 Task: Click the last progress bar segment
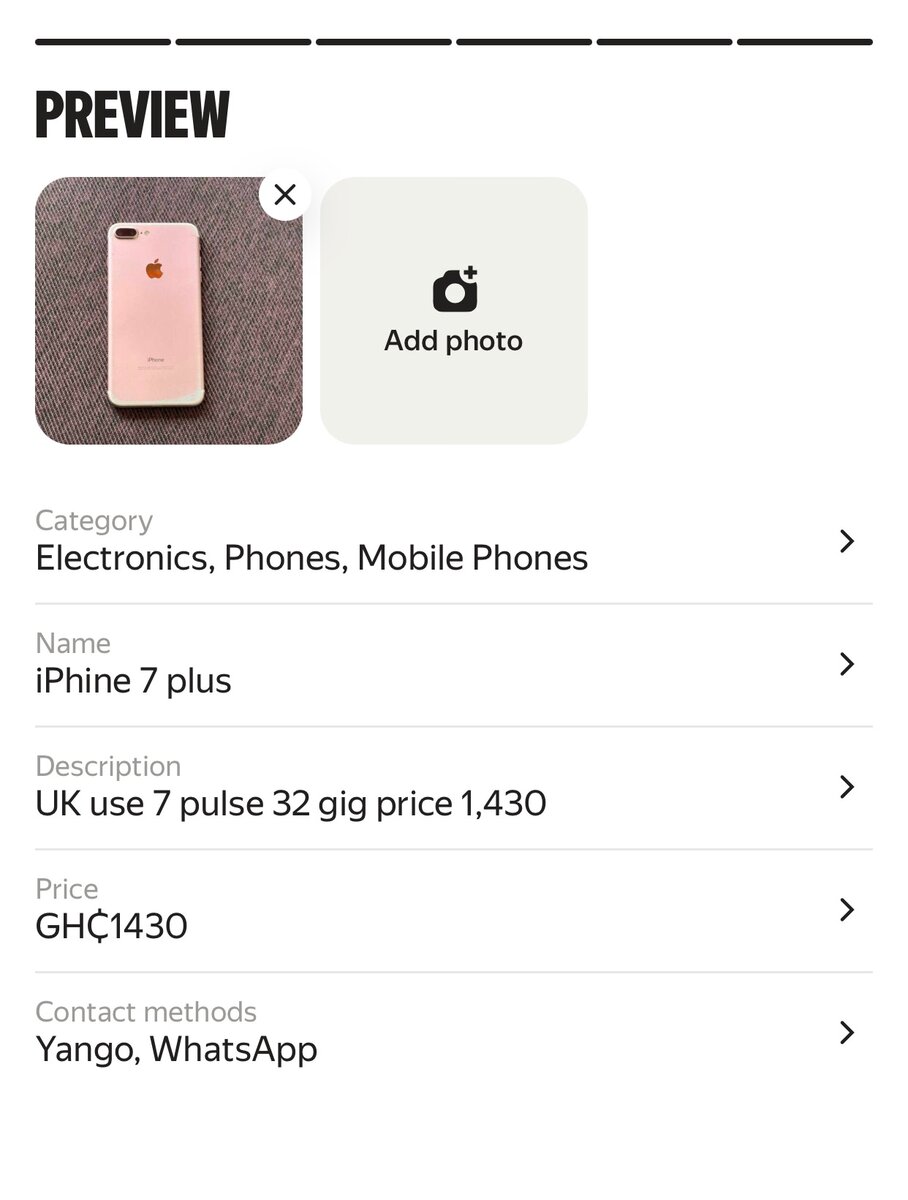[805, 42]
